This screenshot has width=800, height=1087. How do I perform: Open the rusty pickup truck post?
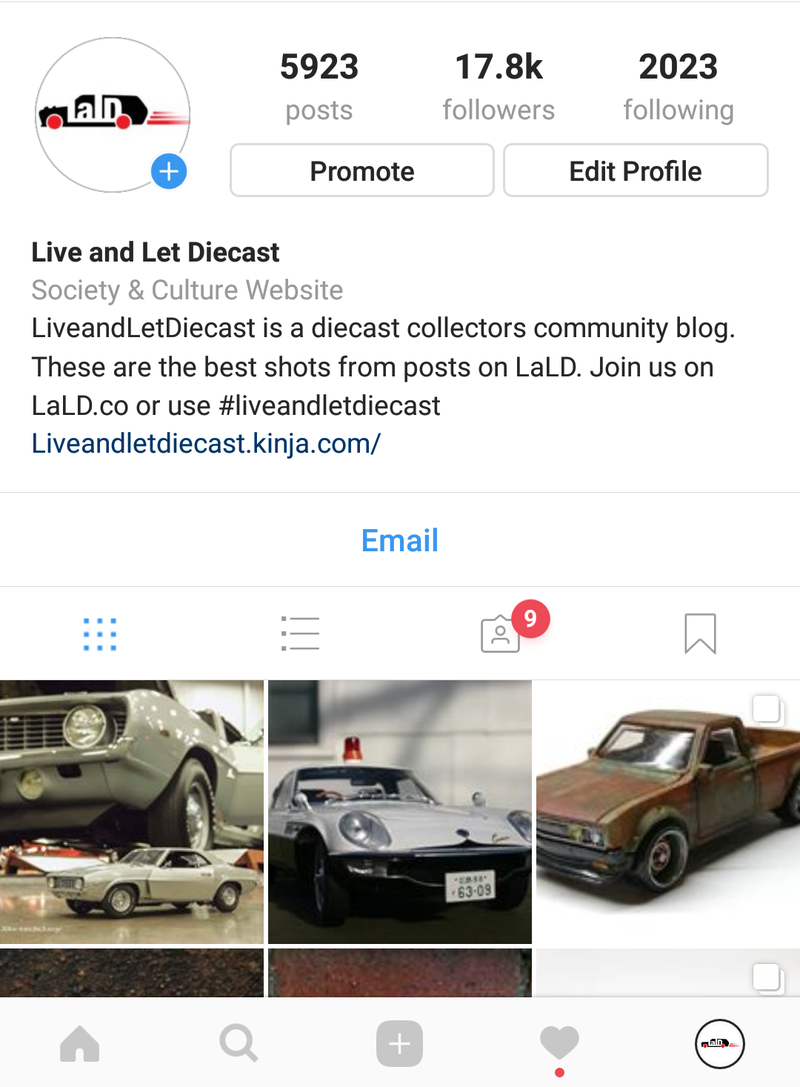click(x=667, y=811)
